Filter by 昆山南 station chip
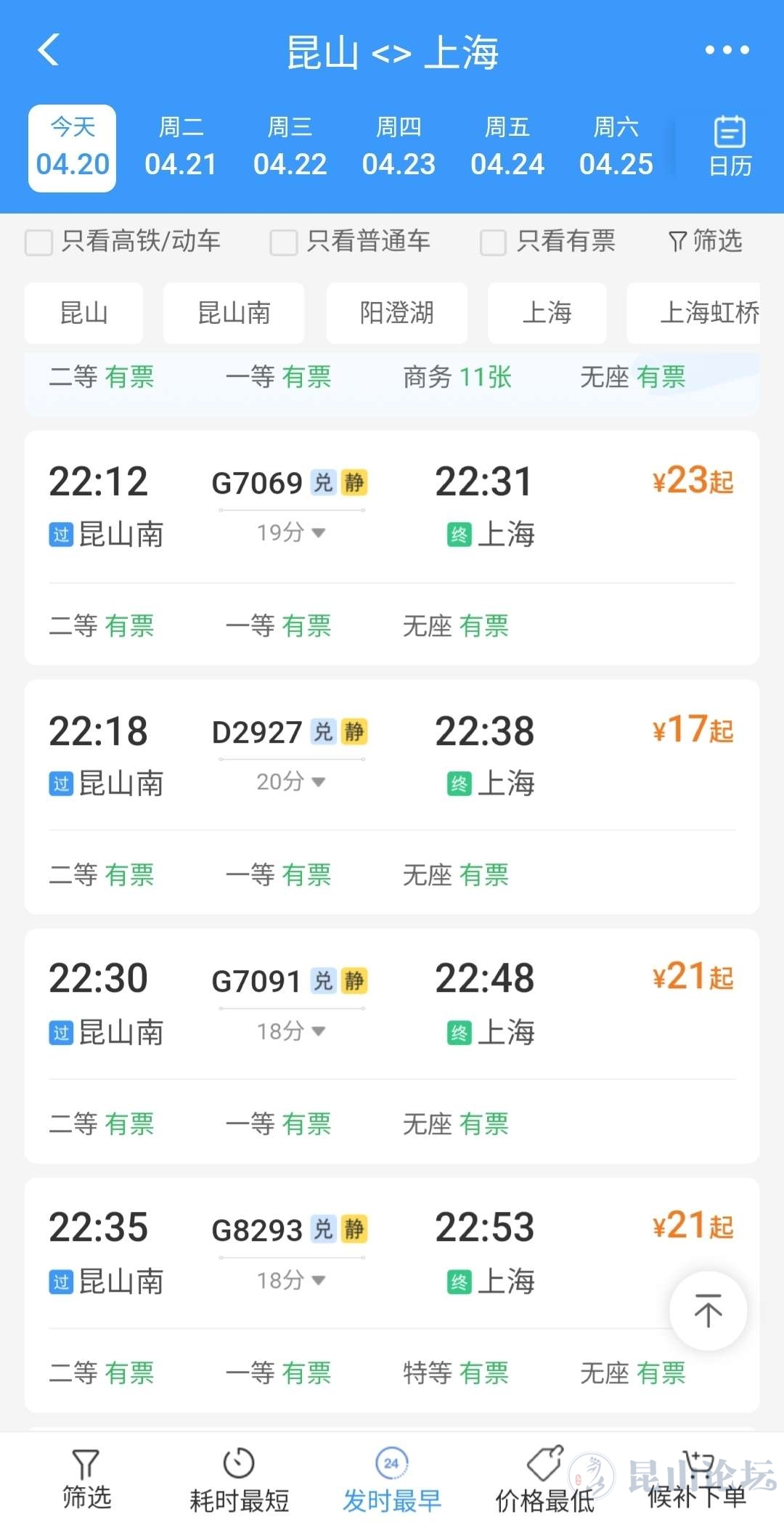Viewport: 784px width, 1530px height. coord(234,313)
